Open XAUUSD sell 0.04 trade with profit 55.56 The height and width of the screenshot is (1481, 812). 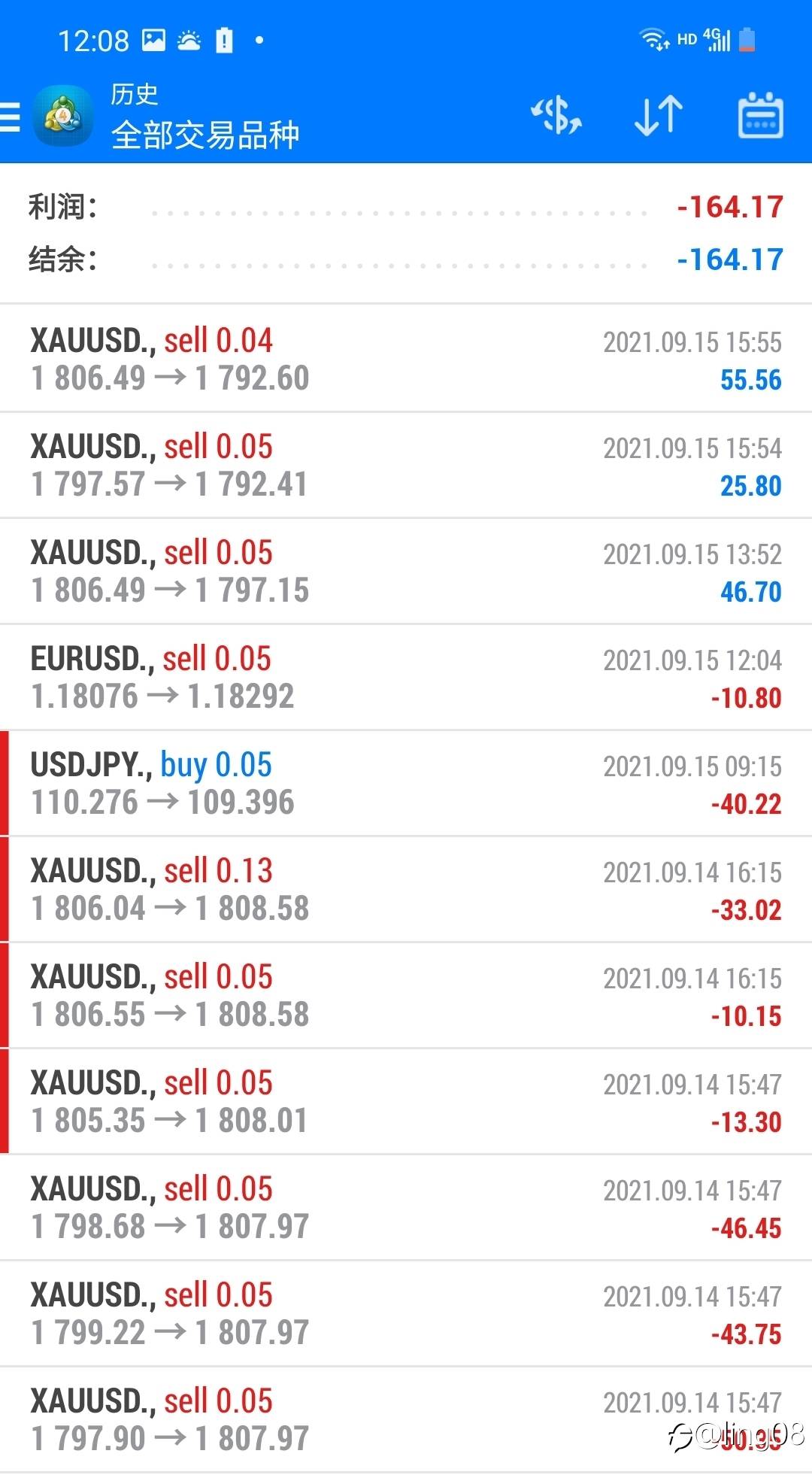pyautogui.click(x=406, y=359)
